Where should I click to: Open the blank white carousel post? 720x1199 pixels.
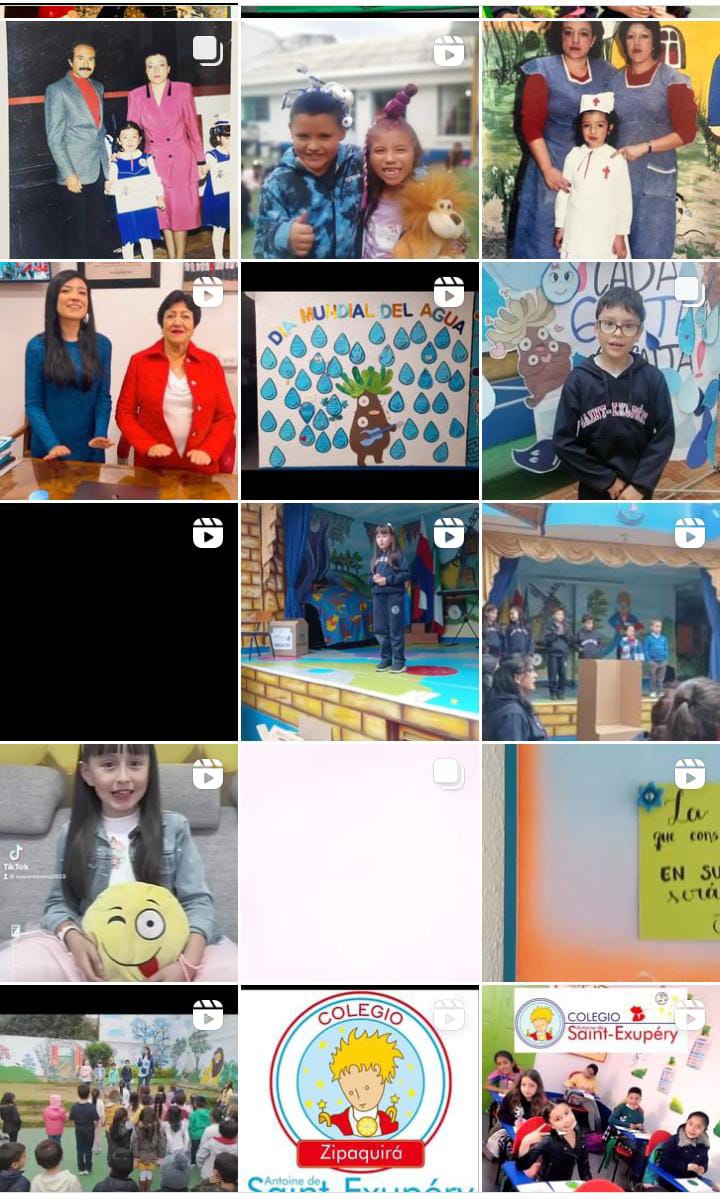[x=360, y=863]
